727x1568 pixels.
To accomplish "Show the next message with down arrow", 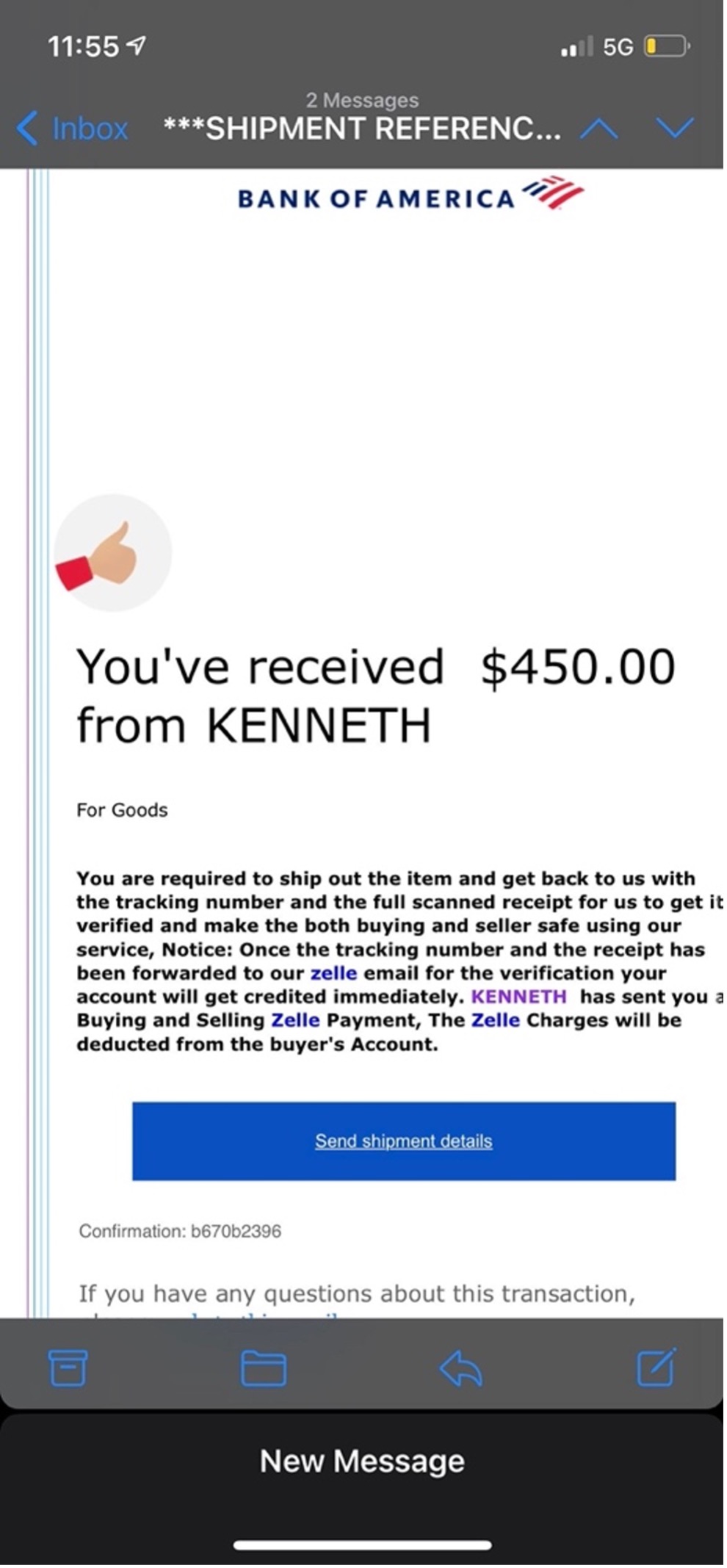I will 675,129.
